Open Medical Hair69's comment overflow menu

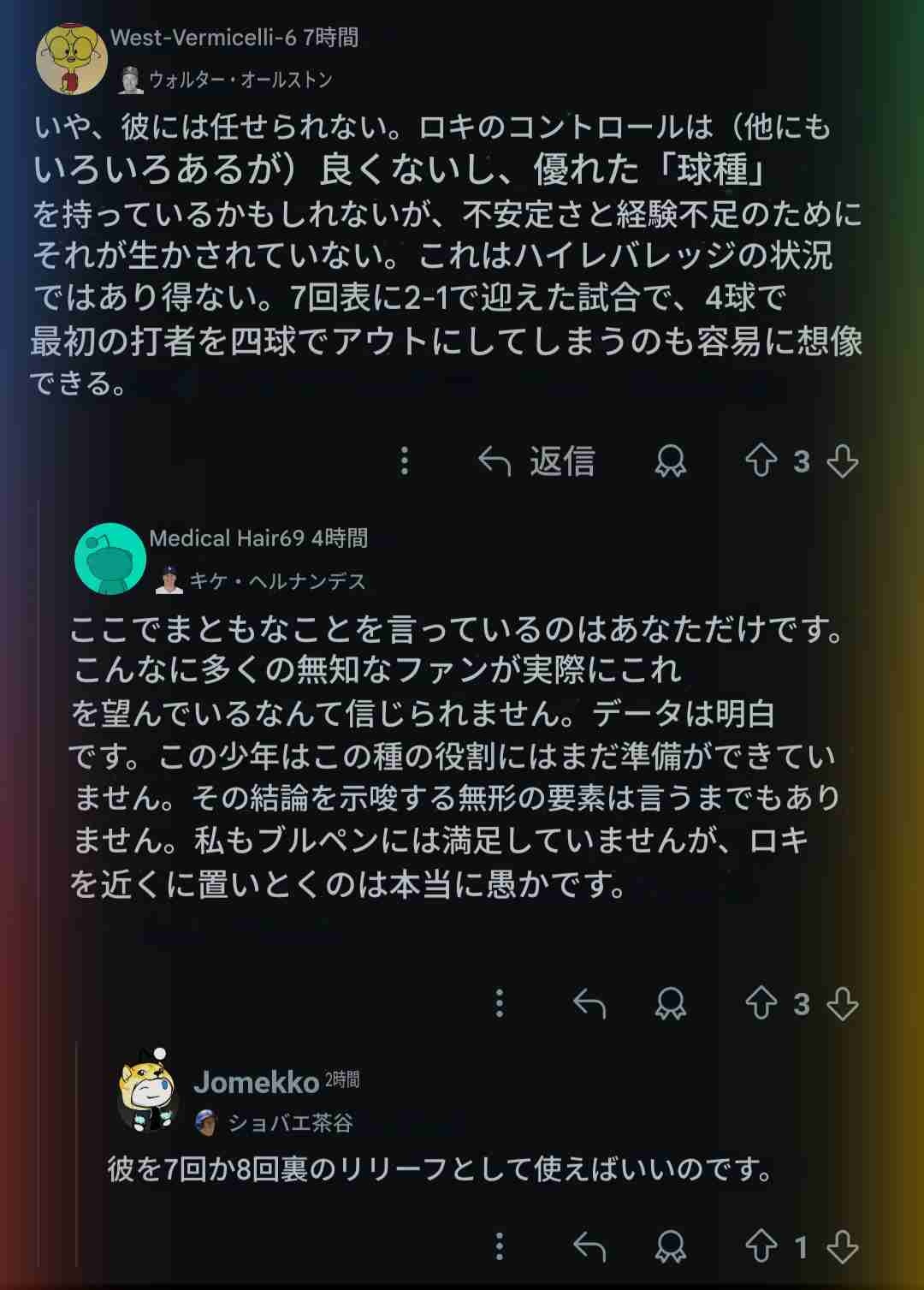[x=500, y=1003]
